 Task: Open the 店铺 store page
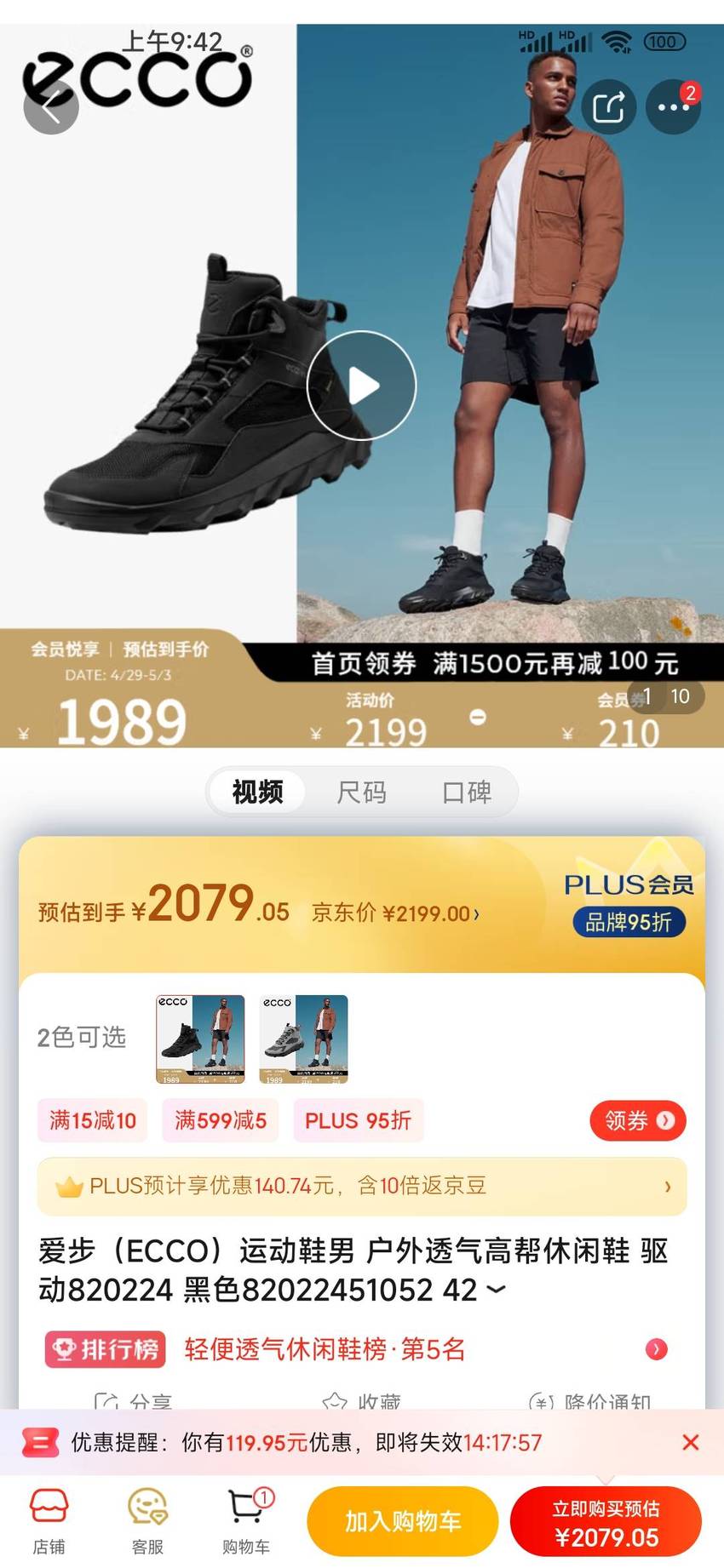coord(49,1523)
